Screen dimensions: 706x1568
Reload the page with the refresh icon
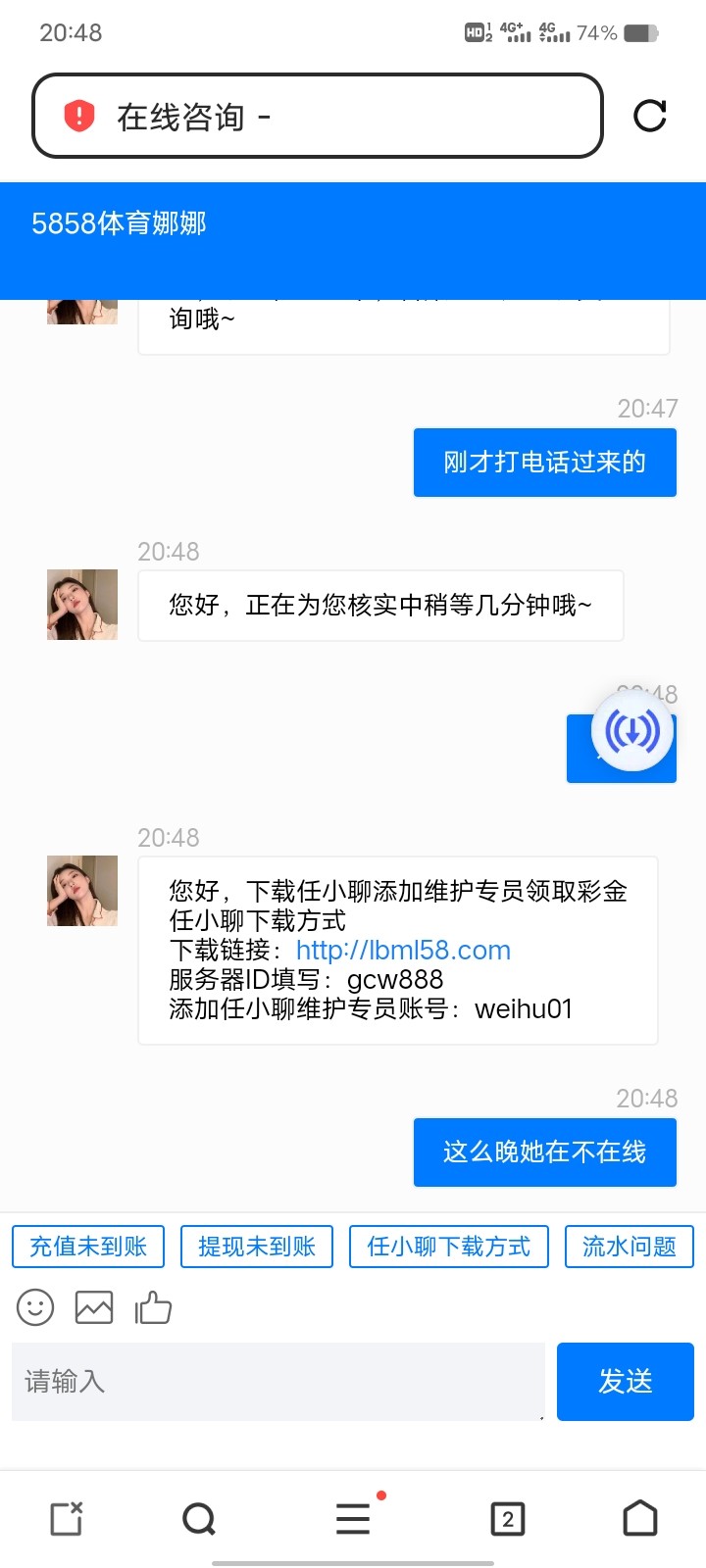649,116
